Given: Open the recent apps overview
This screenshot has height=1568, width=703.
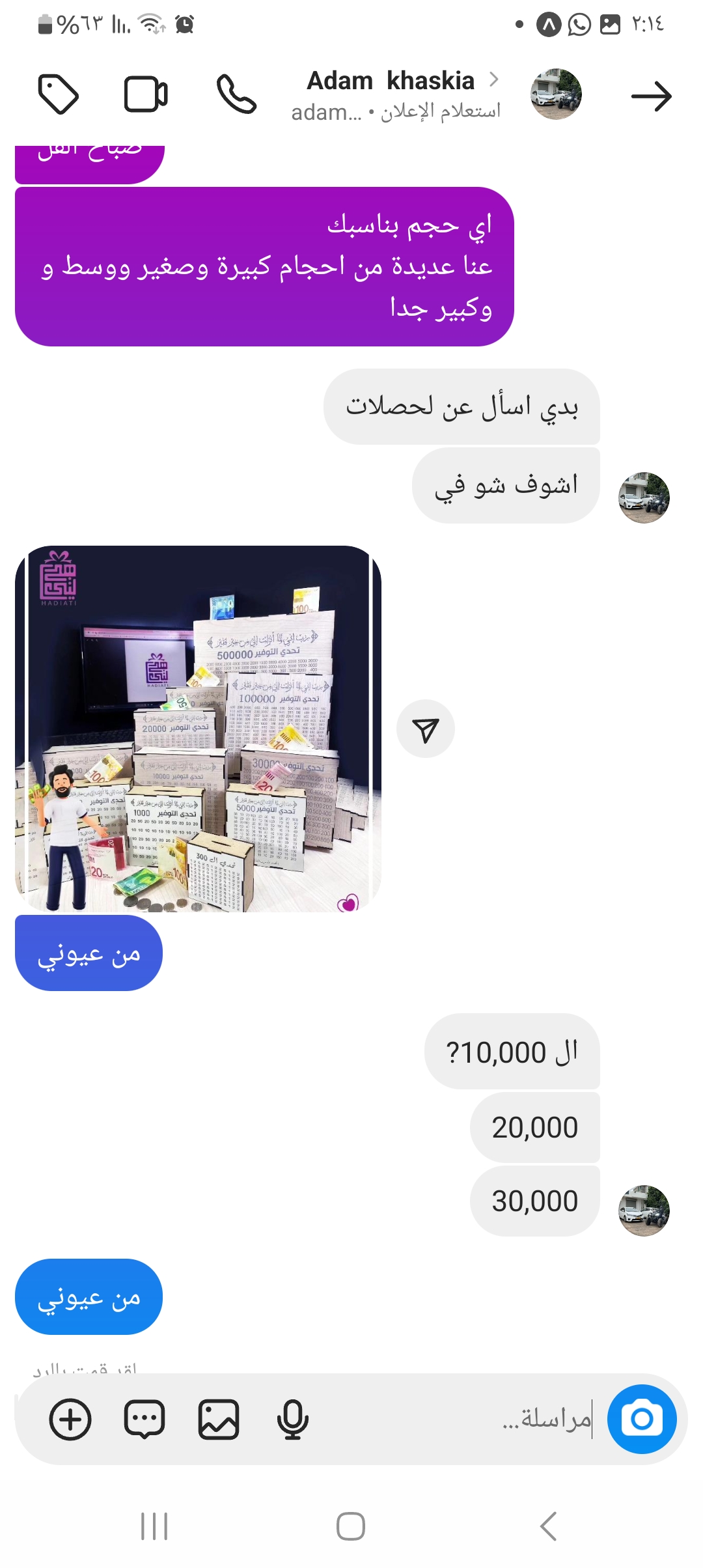Looking at the screenshot, I should tap(155, 1526).
